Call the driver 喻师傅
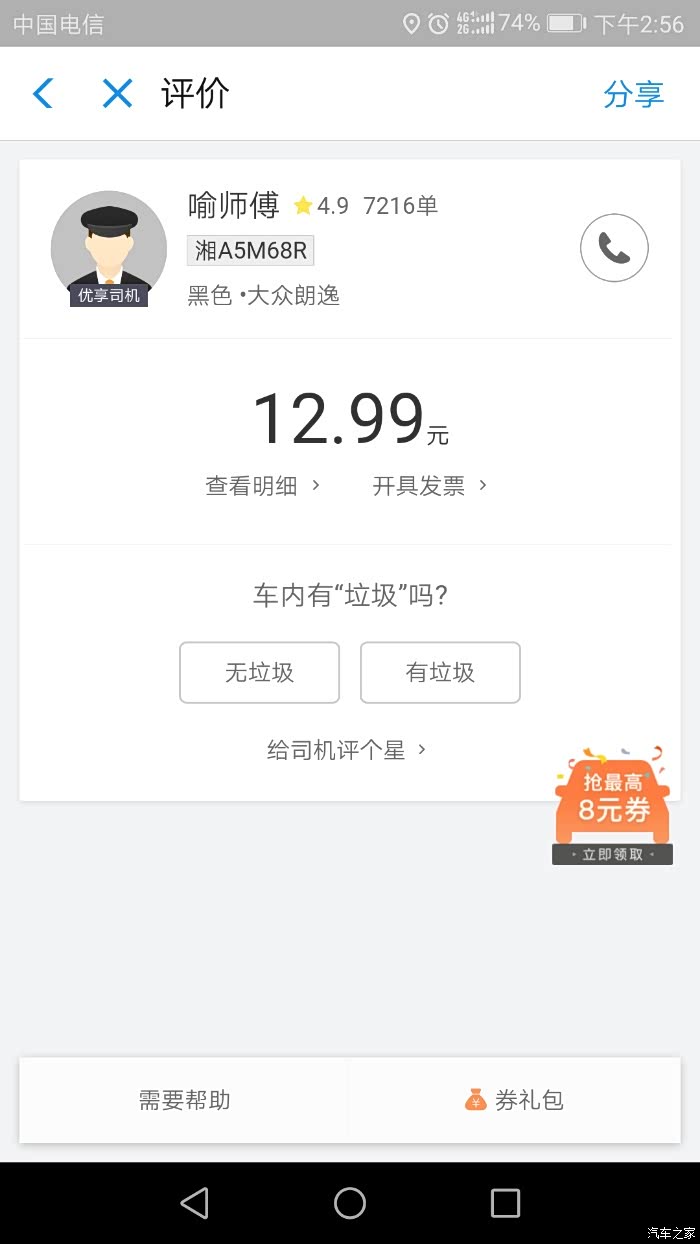Image resolution: width=700 pixels, height=1244 pixels. (614, 248)
